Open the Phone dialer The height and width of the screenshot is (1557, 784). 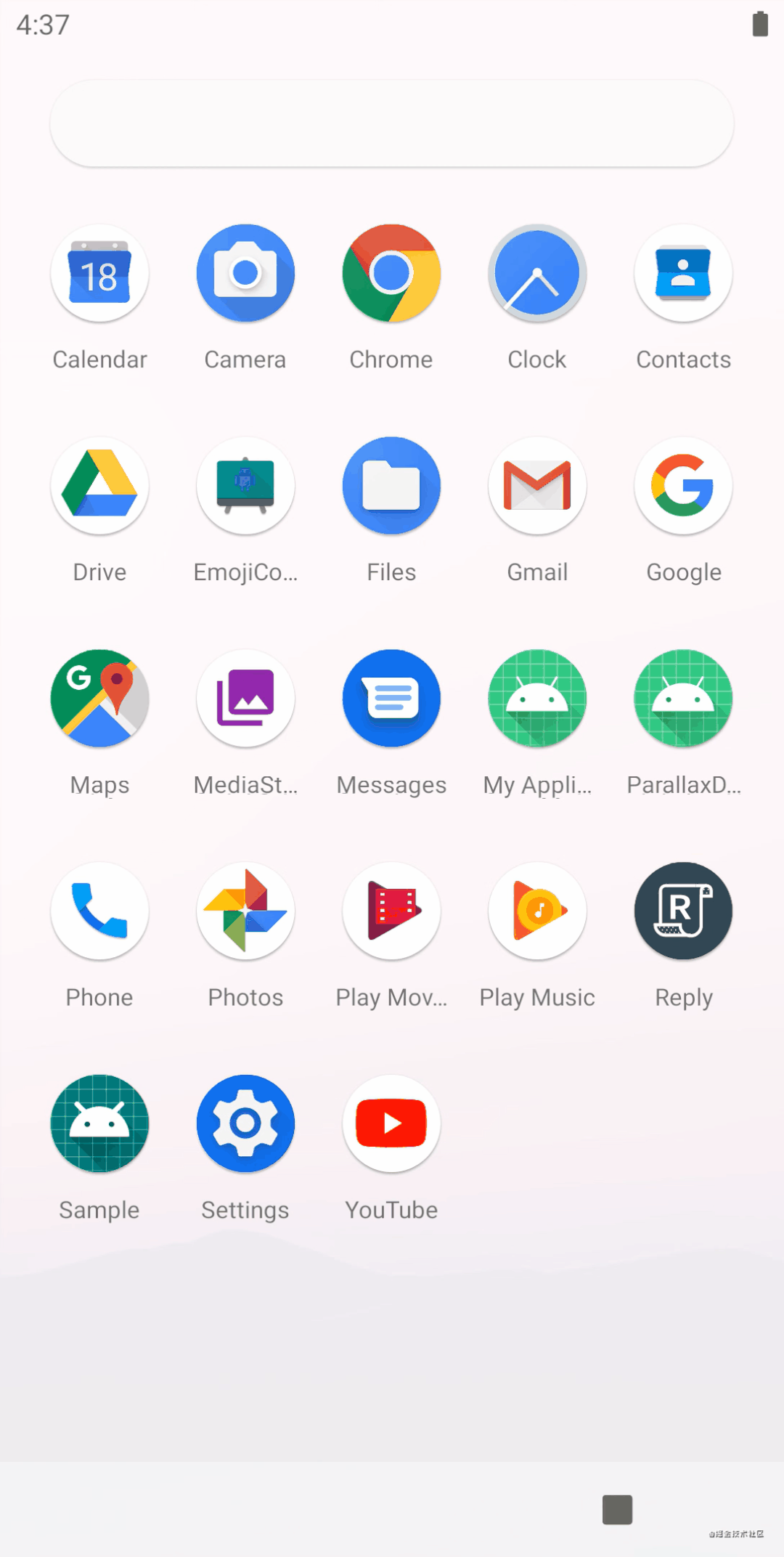(99, 911)
